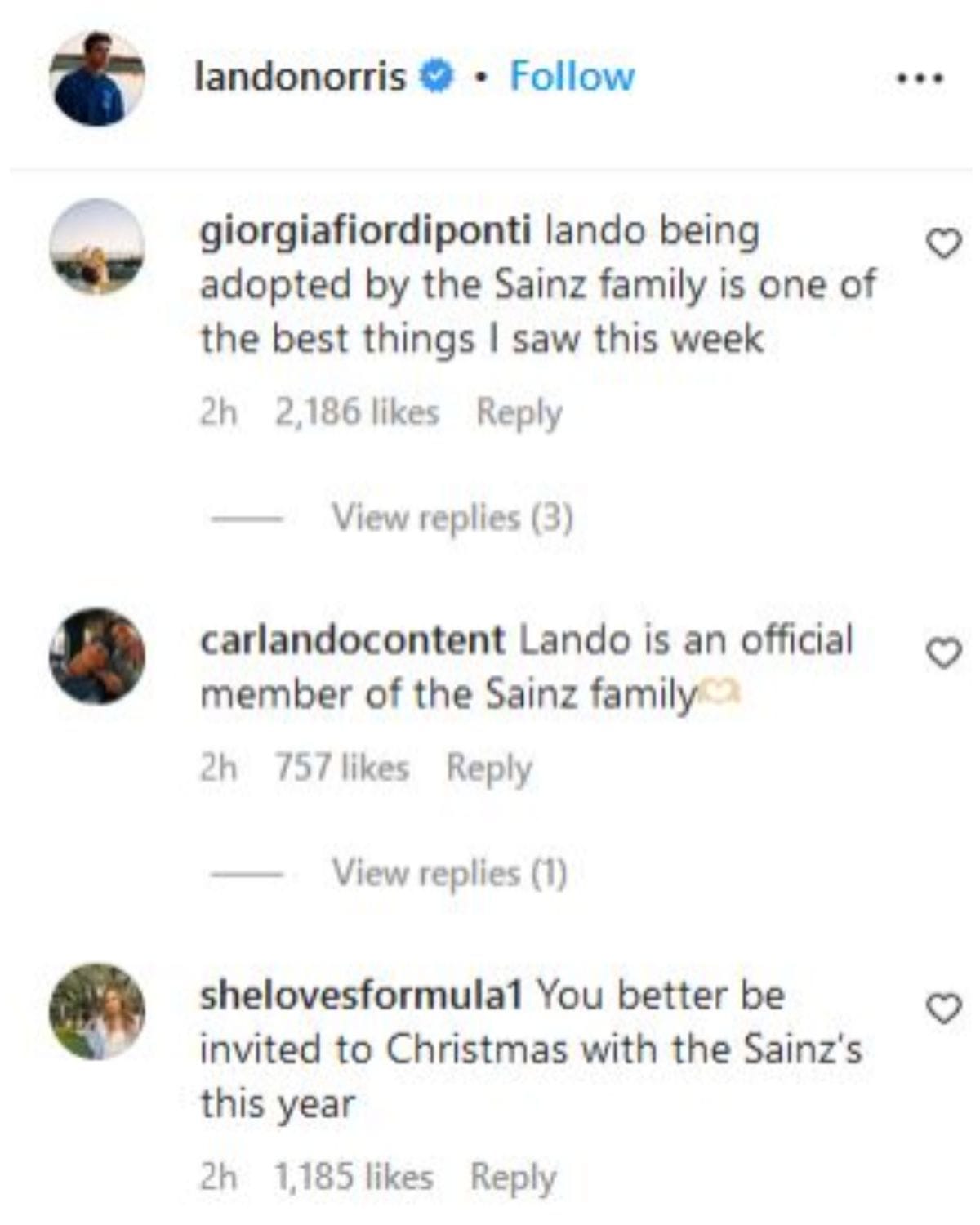Reply to giorgiafiordiponti's comment

(x=519, y=412)
